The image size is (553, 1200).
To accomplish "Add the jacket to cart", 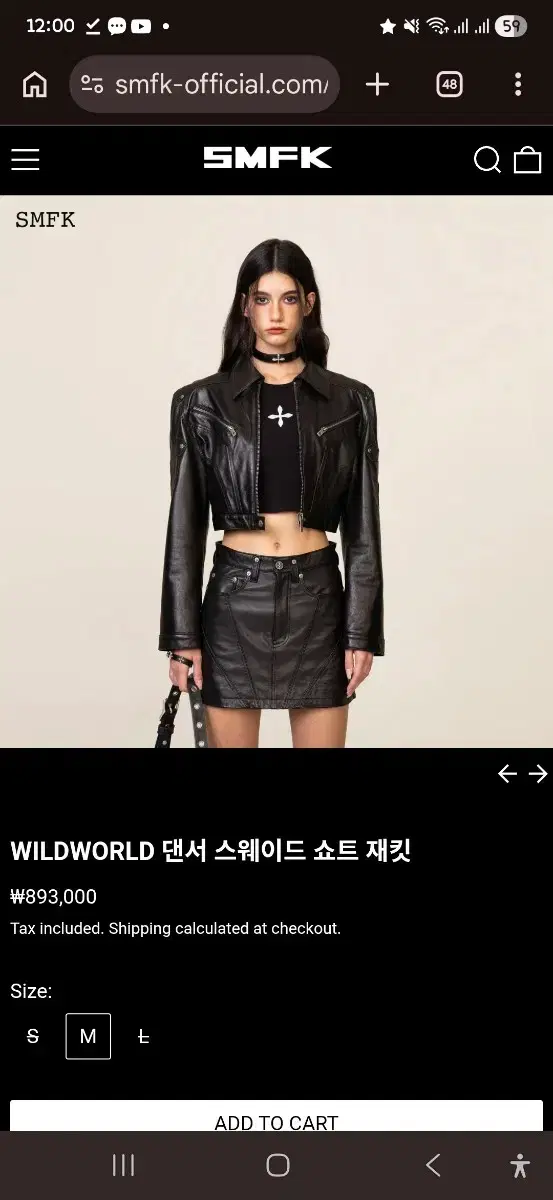I will 276,1117.
